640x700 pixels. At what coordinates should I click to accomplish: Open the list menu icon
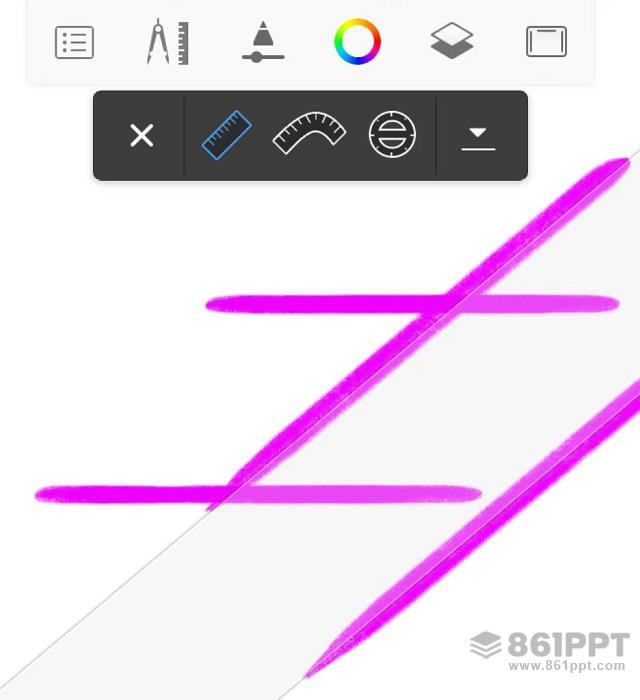point(74,43)
